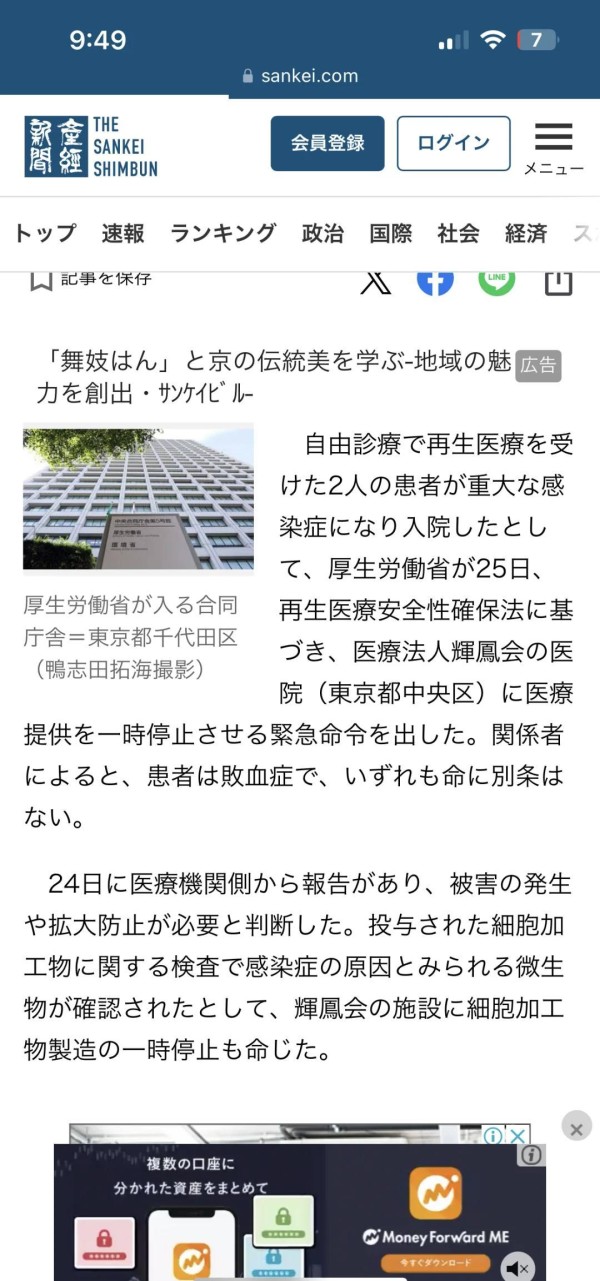Image resolution: width=600 pixels, height=1281 pixels.
Task: Switch to the 速報 tab
Action: pyautogui.click(x=123, y=233)
